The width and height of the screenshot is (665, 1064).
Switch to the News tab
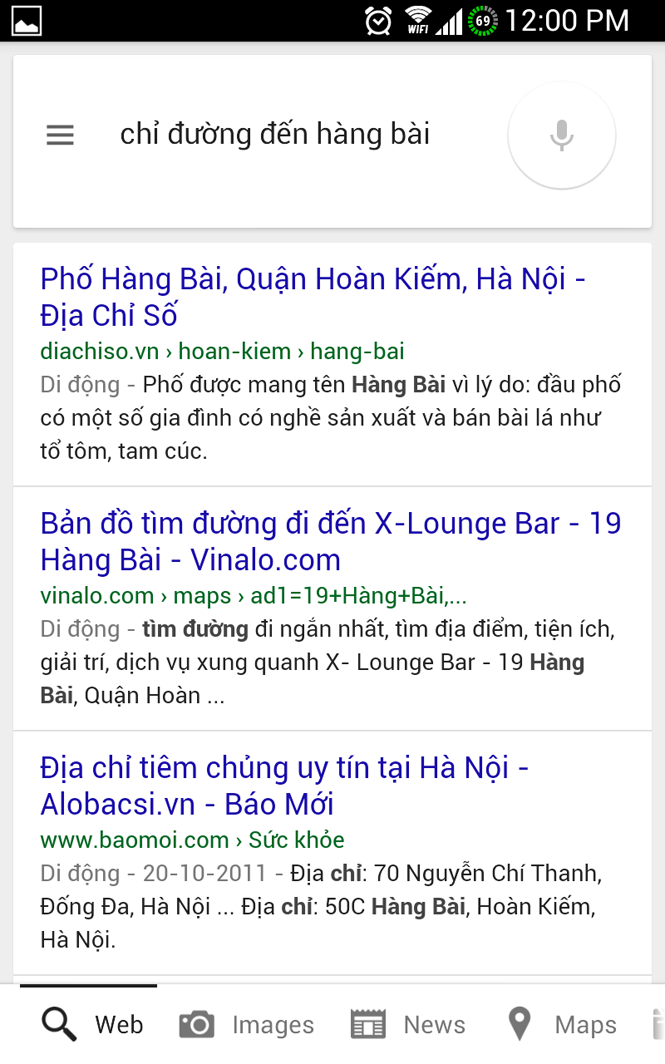point(408,1024)
